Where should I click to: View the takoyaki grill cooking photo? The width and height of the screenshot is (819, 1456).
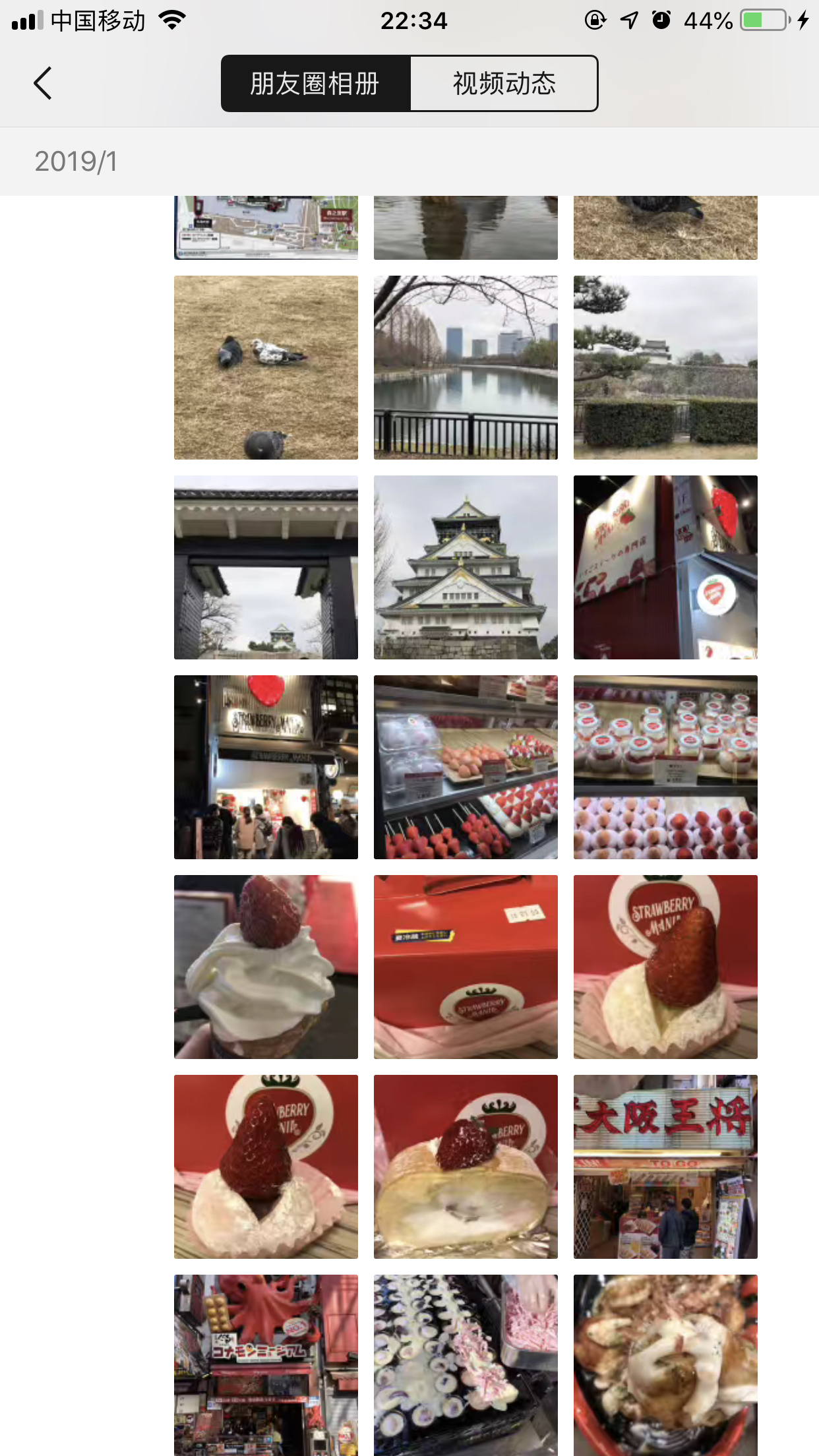pyautogui.click(x=466, y=1365)
